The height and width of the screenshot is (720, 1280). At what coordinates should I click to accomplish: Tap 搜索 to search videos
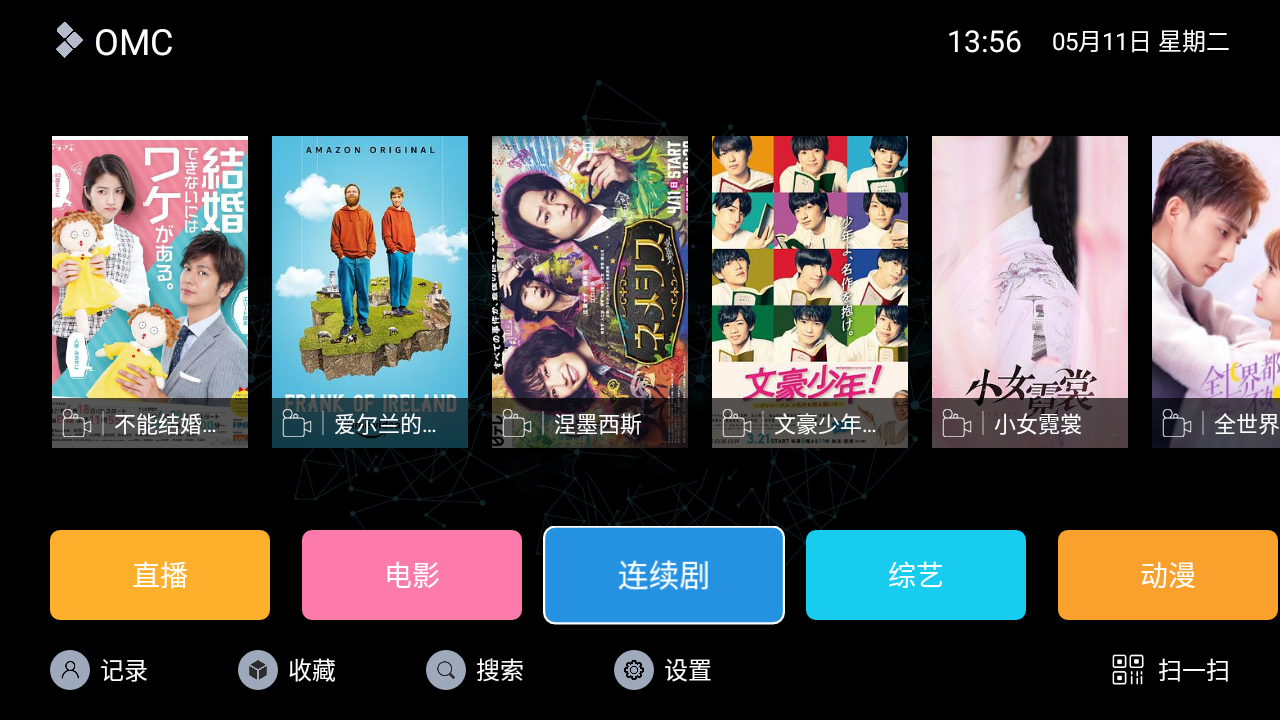[x=475, y=670]
